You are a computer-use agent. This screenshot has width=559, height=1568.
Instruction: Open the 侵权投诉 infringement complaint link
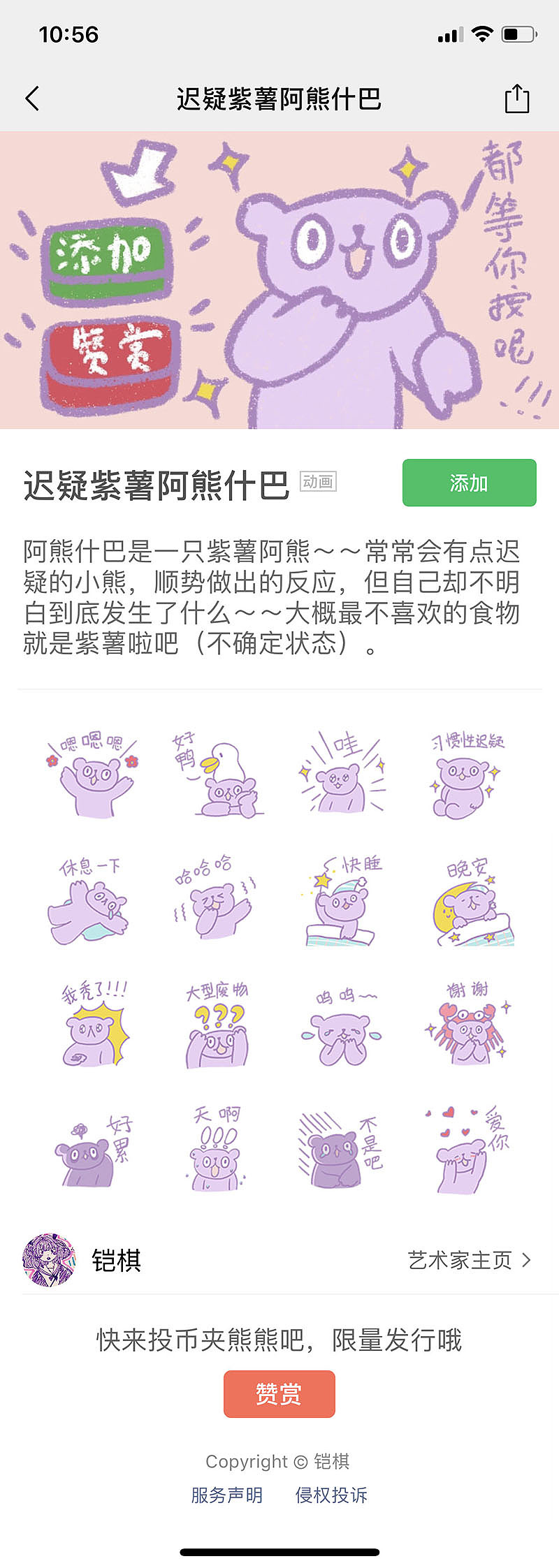[333, 1495]
